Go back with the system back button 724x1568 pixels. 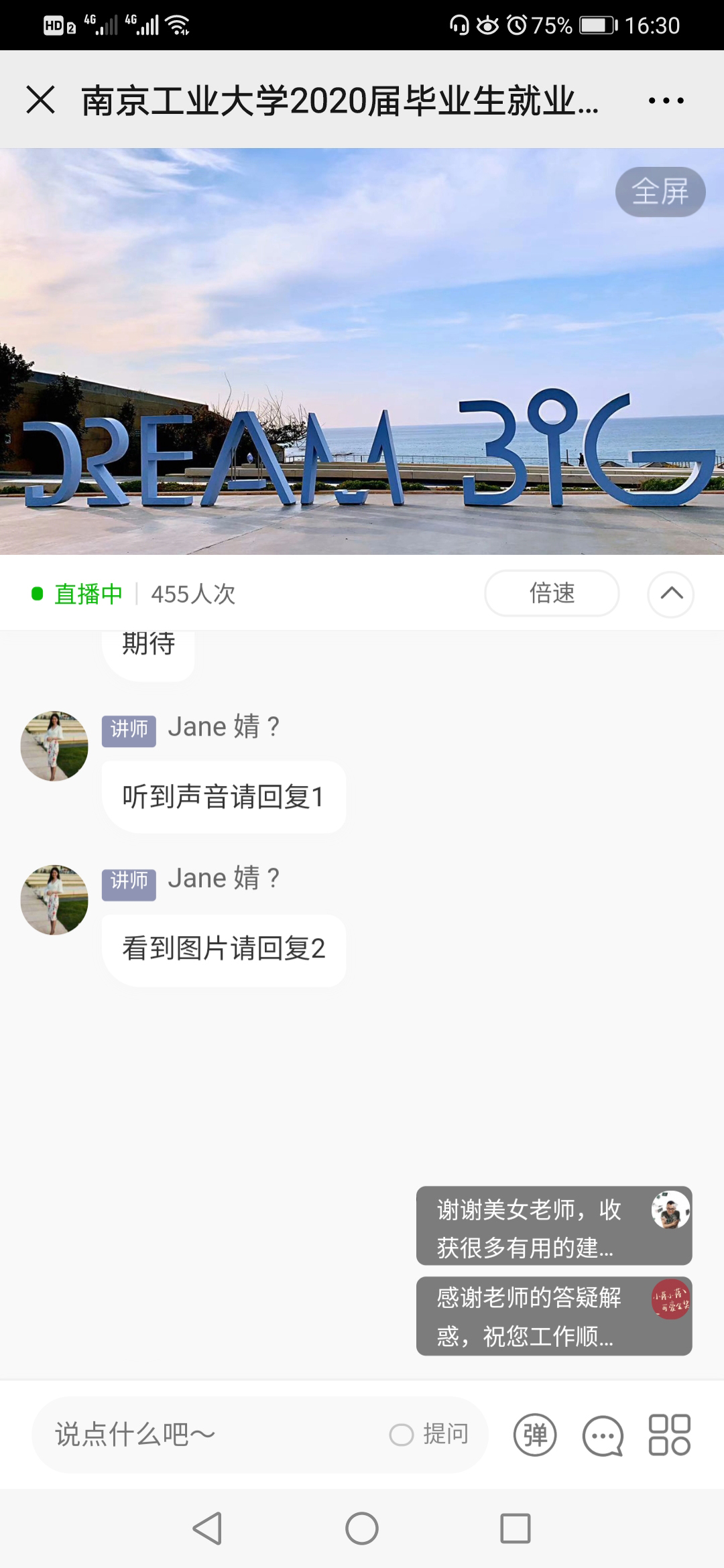click(207, 1528)
